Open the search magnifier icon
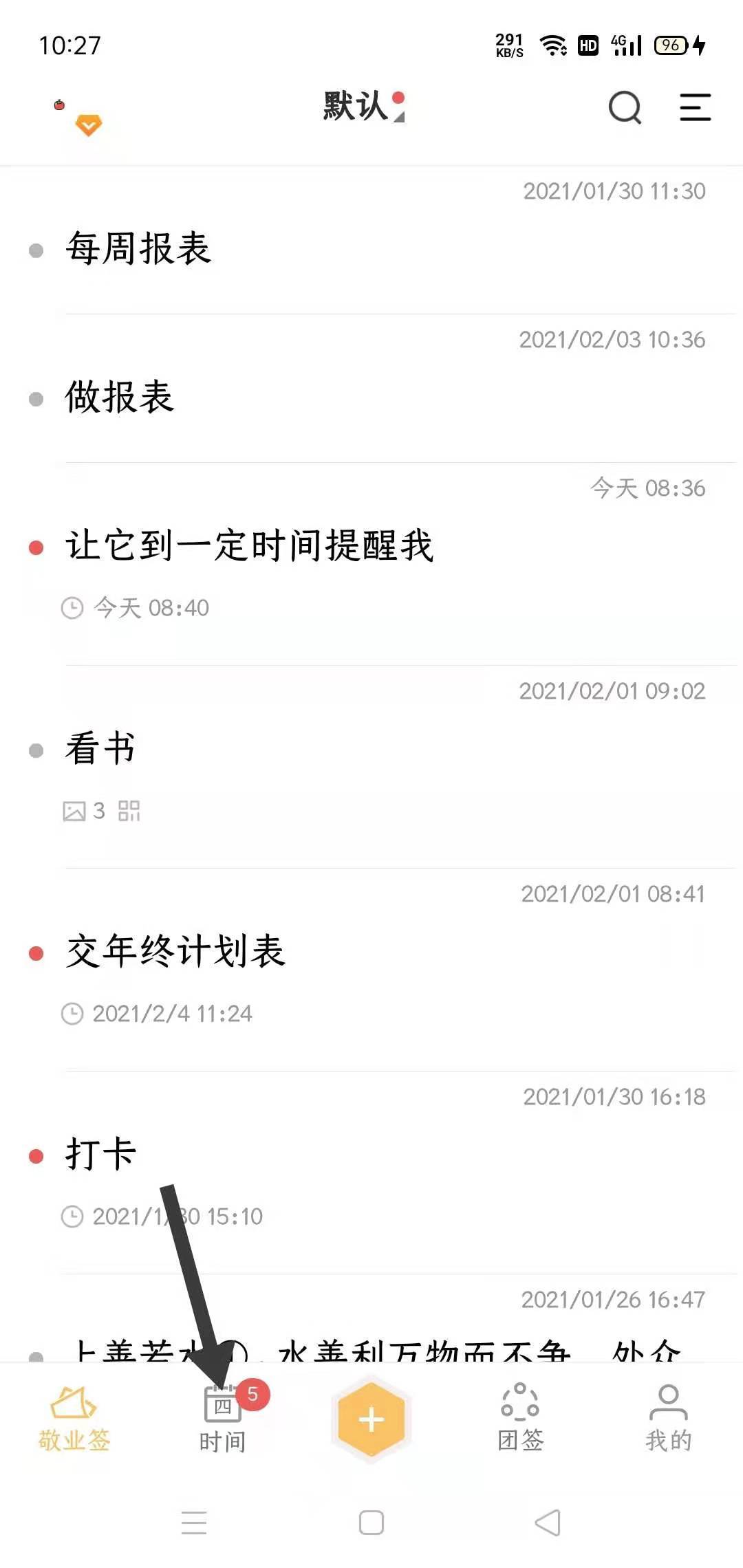The width and height of the screenshot is (743, 1568). pos(625,108)
